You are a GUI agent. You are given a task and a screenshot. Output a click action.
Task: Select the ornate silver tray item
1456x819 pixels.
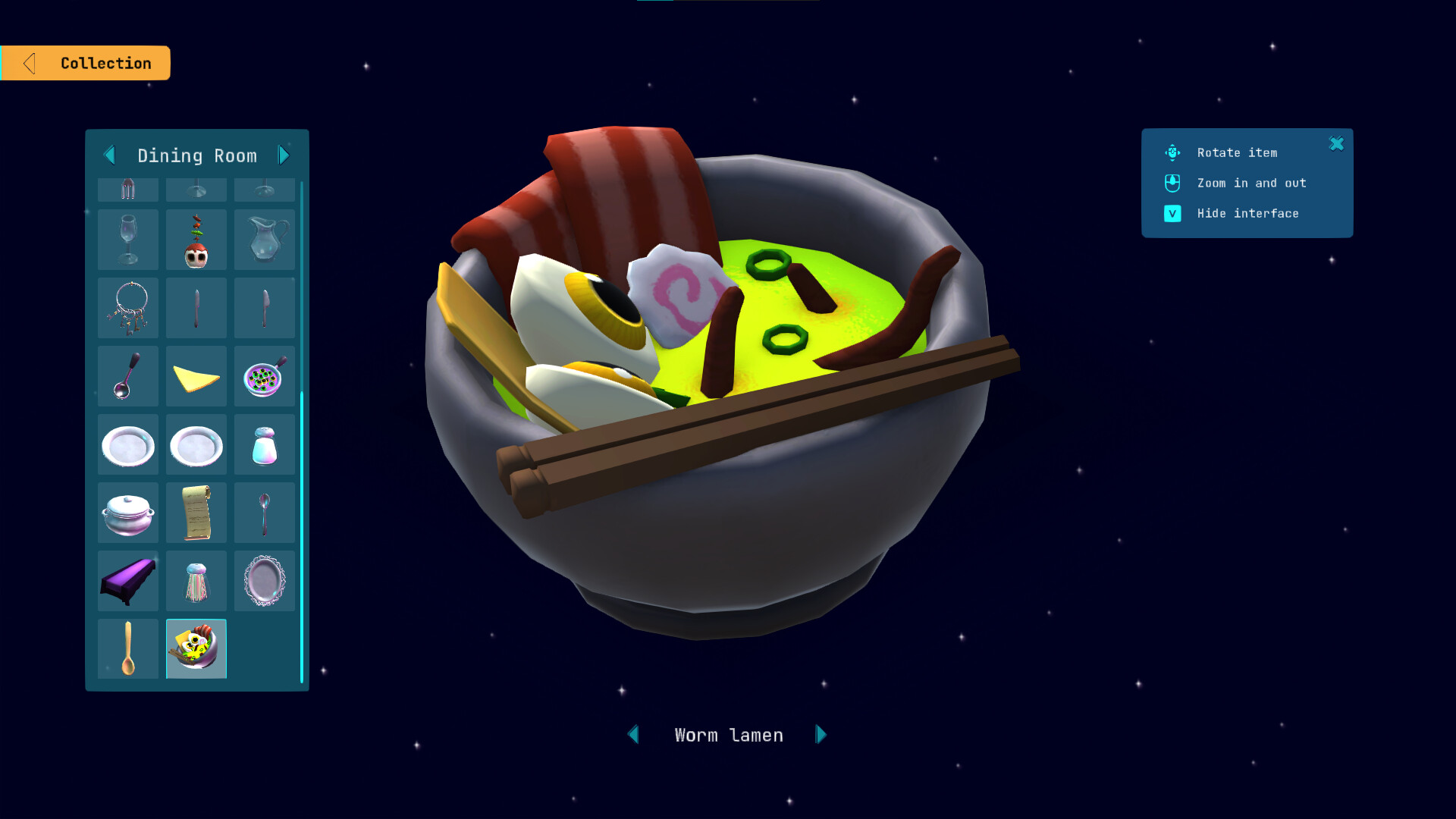(x=265, y=582)
